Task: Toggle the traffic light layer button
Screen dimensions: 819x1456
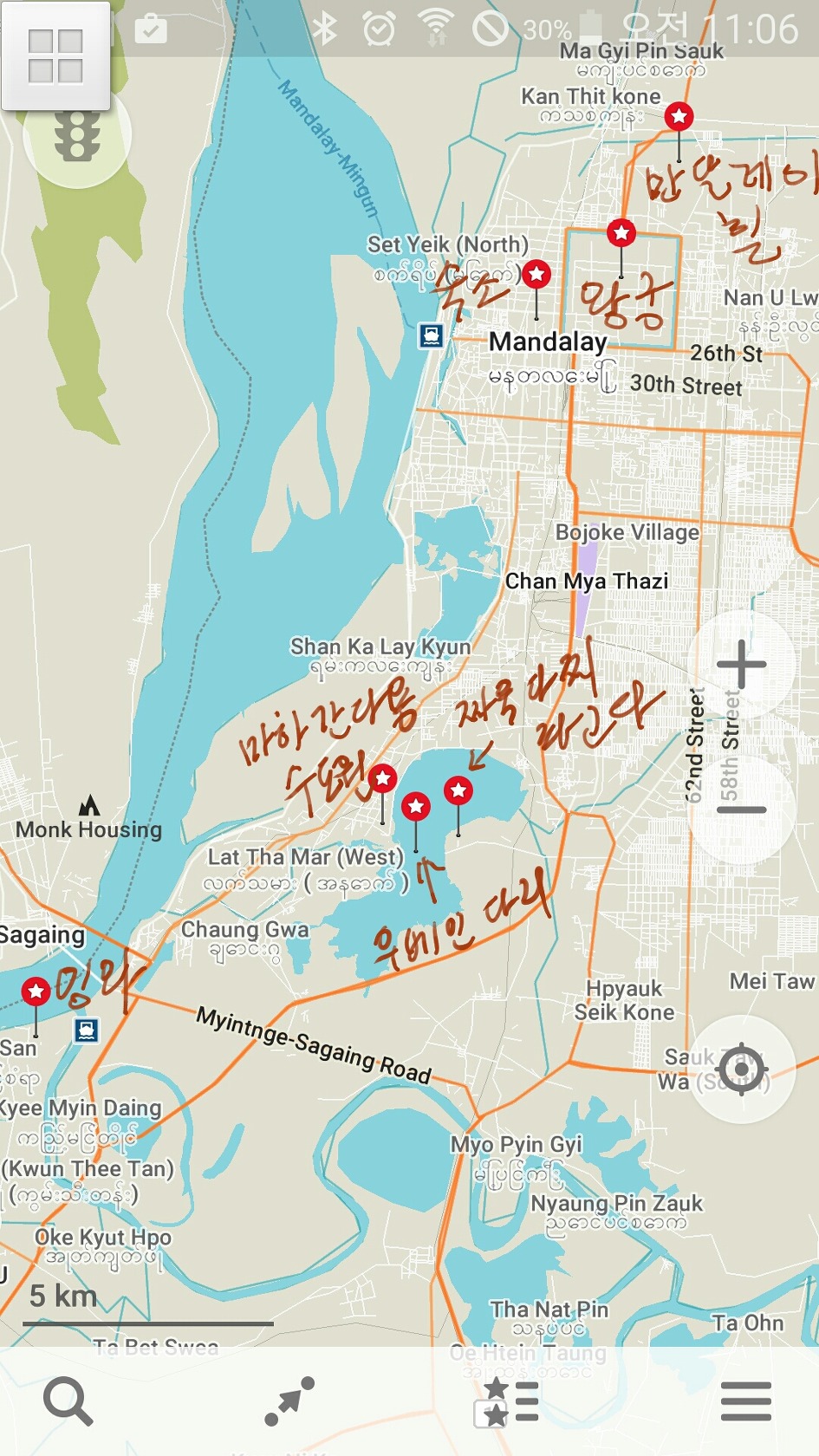Action: tap(77, 136)
